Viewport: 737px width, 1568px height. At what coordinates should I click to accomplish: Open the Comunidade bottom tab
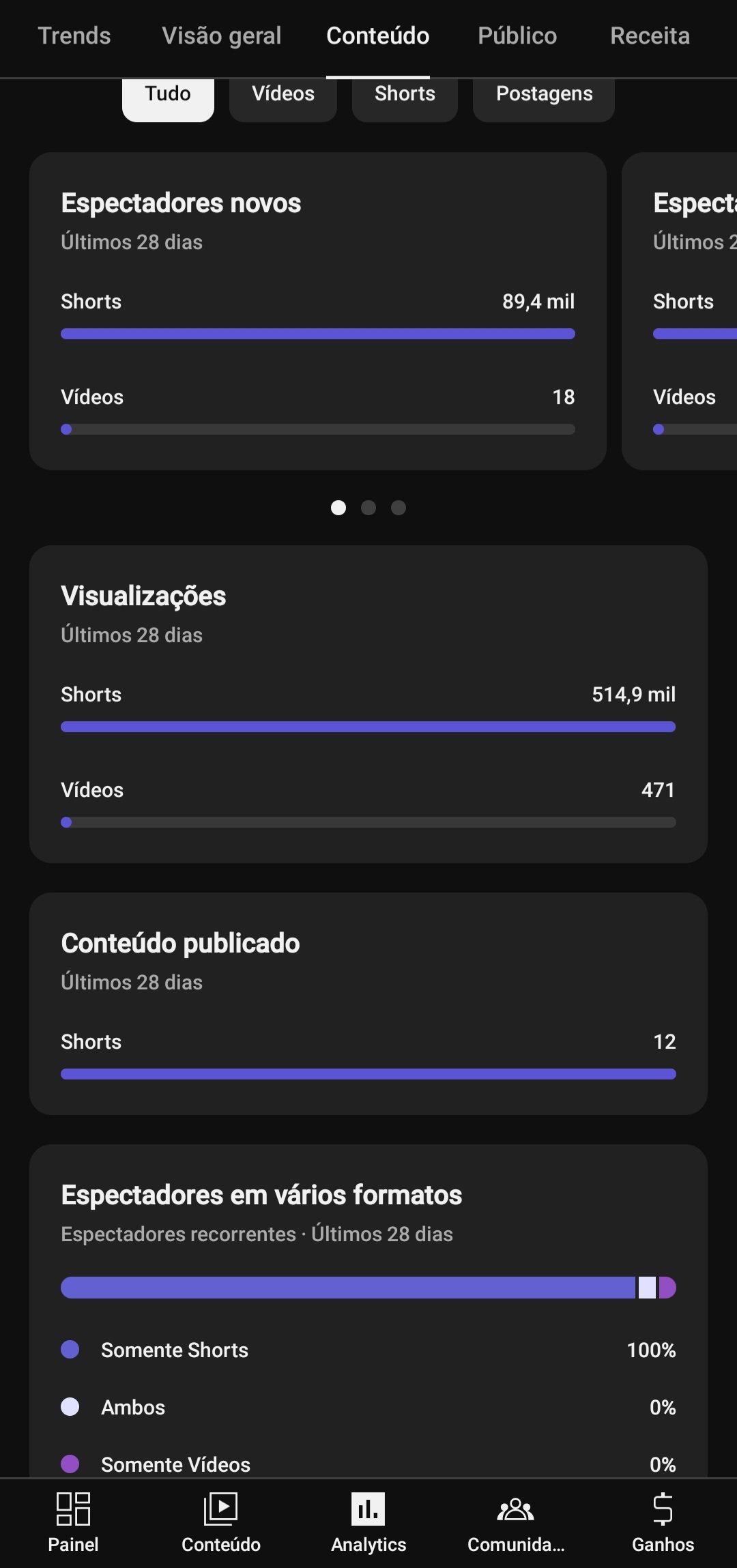(x=516, y=1523)
